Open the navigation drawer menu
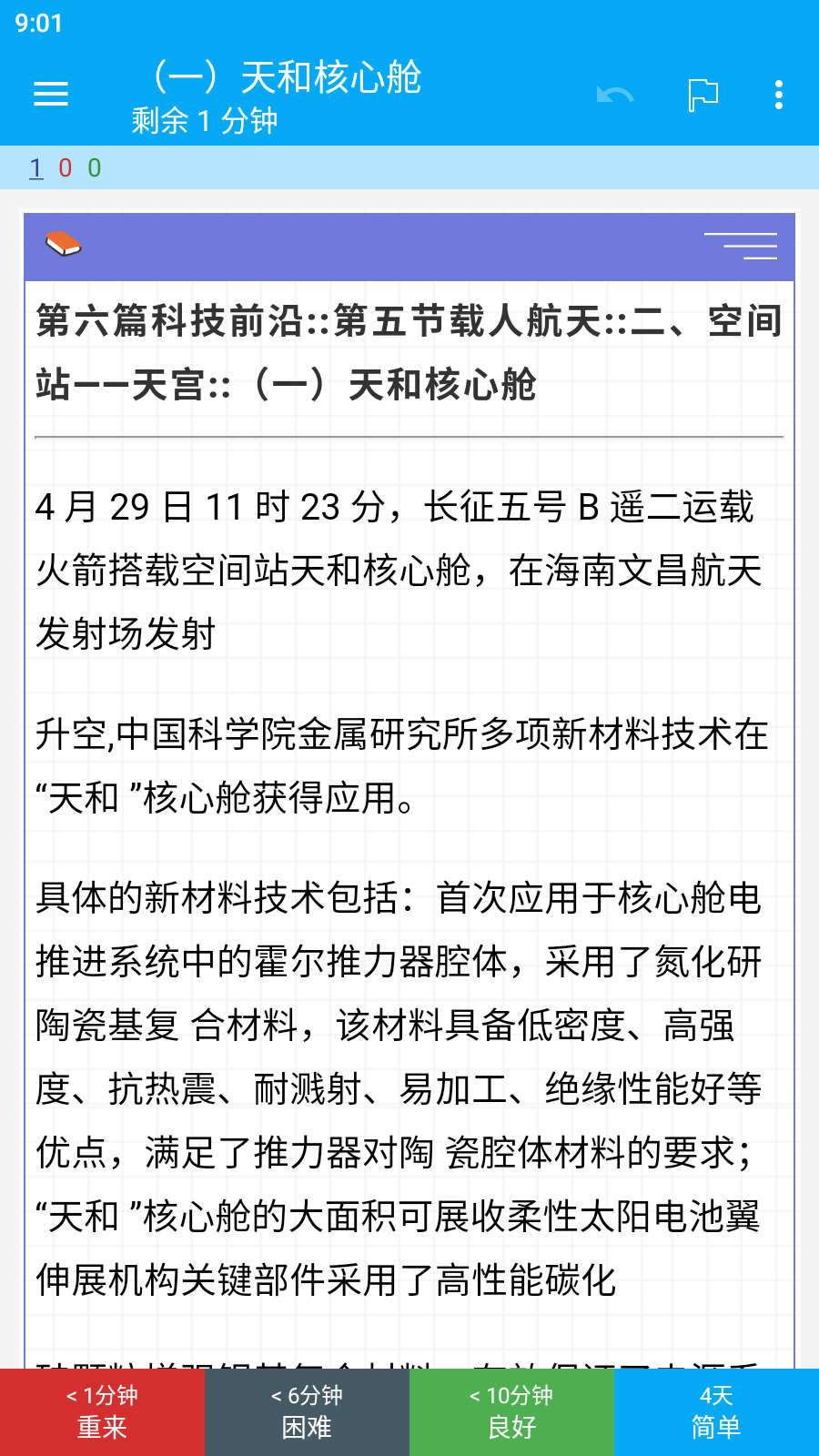Screen dimensions: 819x1456 (51, 95)
